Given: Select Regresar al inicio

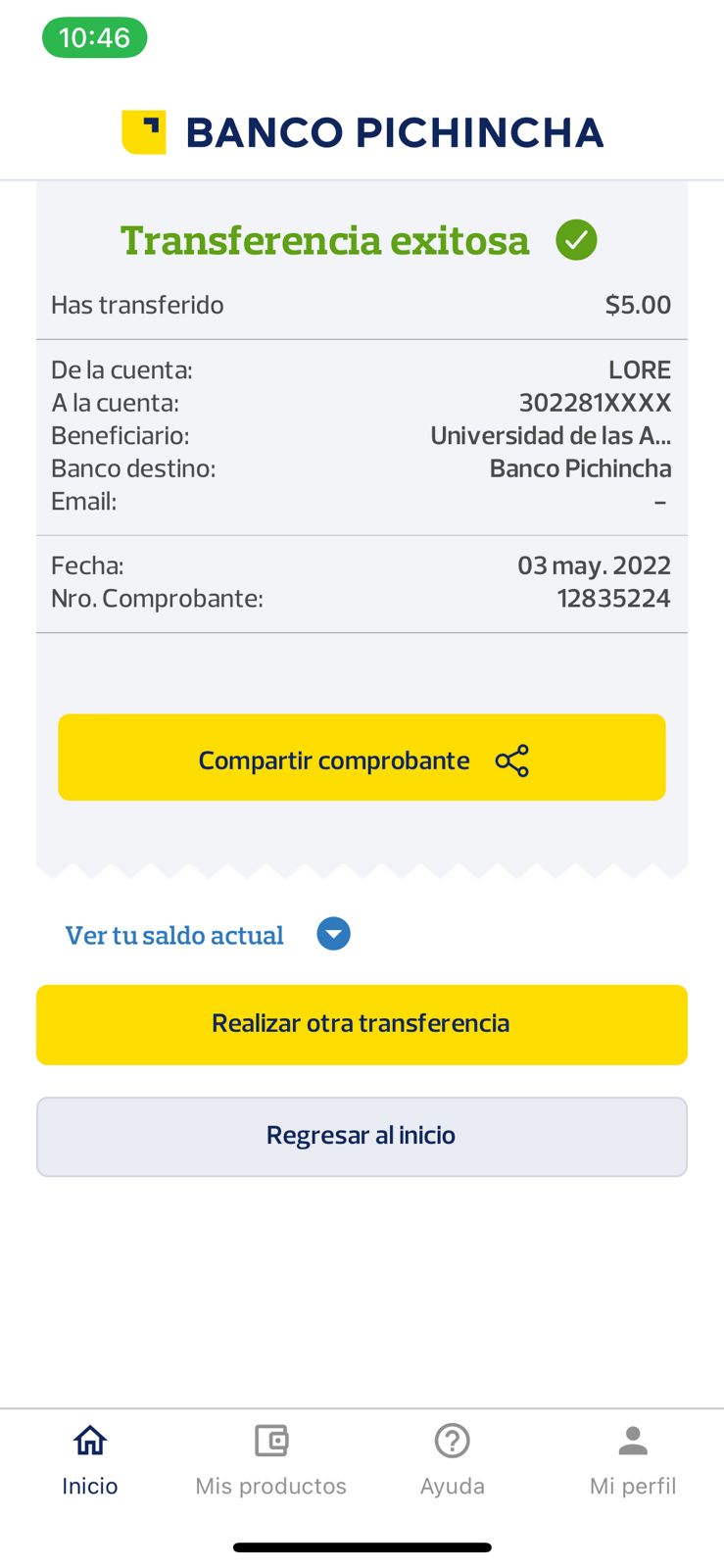Looking at the screenshot, I should 362,1136.
